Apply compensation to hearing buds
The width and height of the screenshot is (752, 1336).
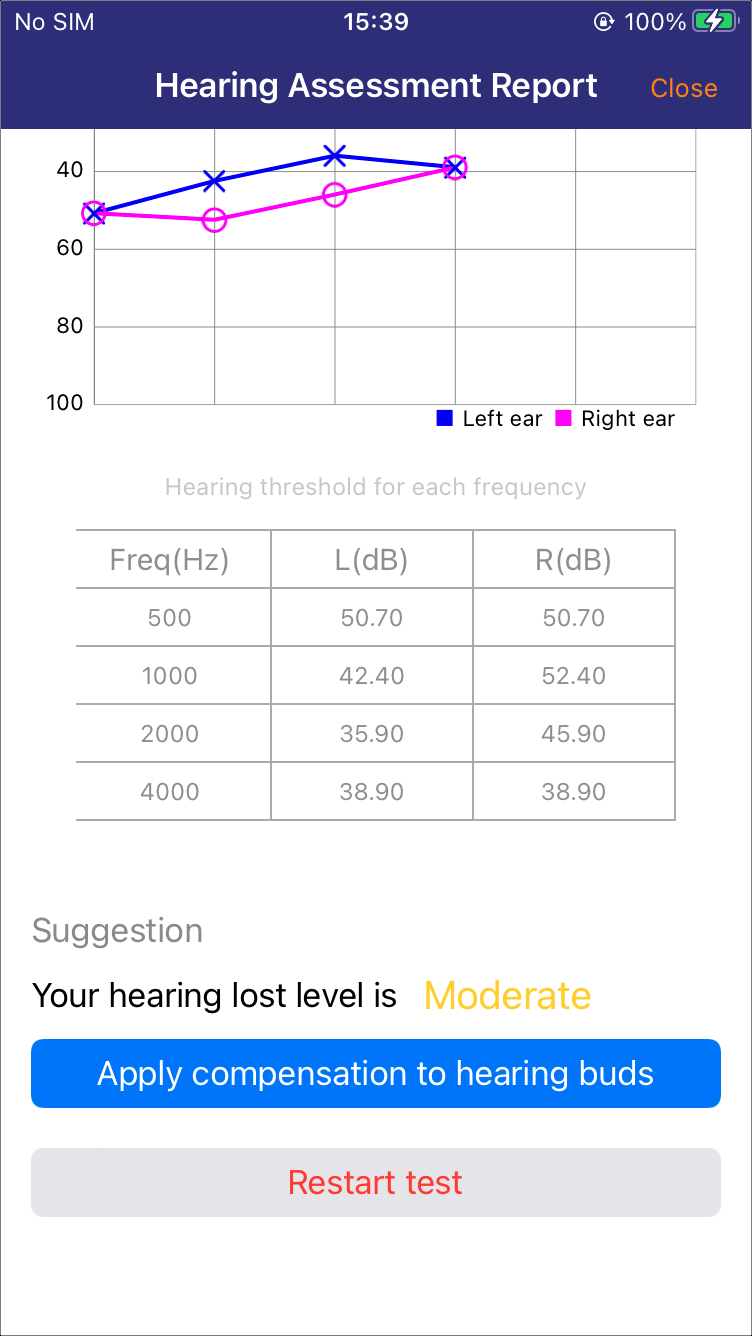click(x=376, y=1073)
